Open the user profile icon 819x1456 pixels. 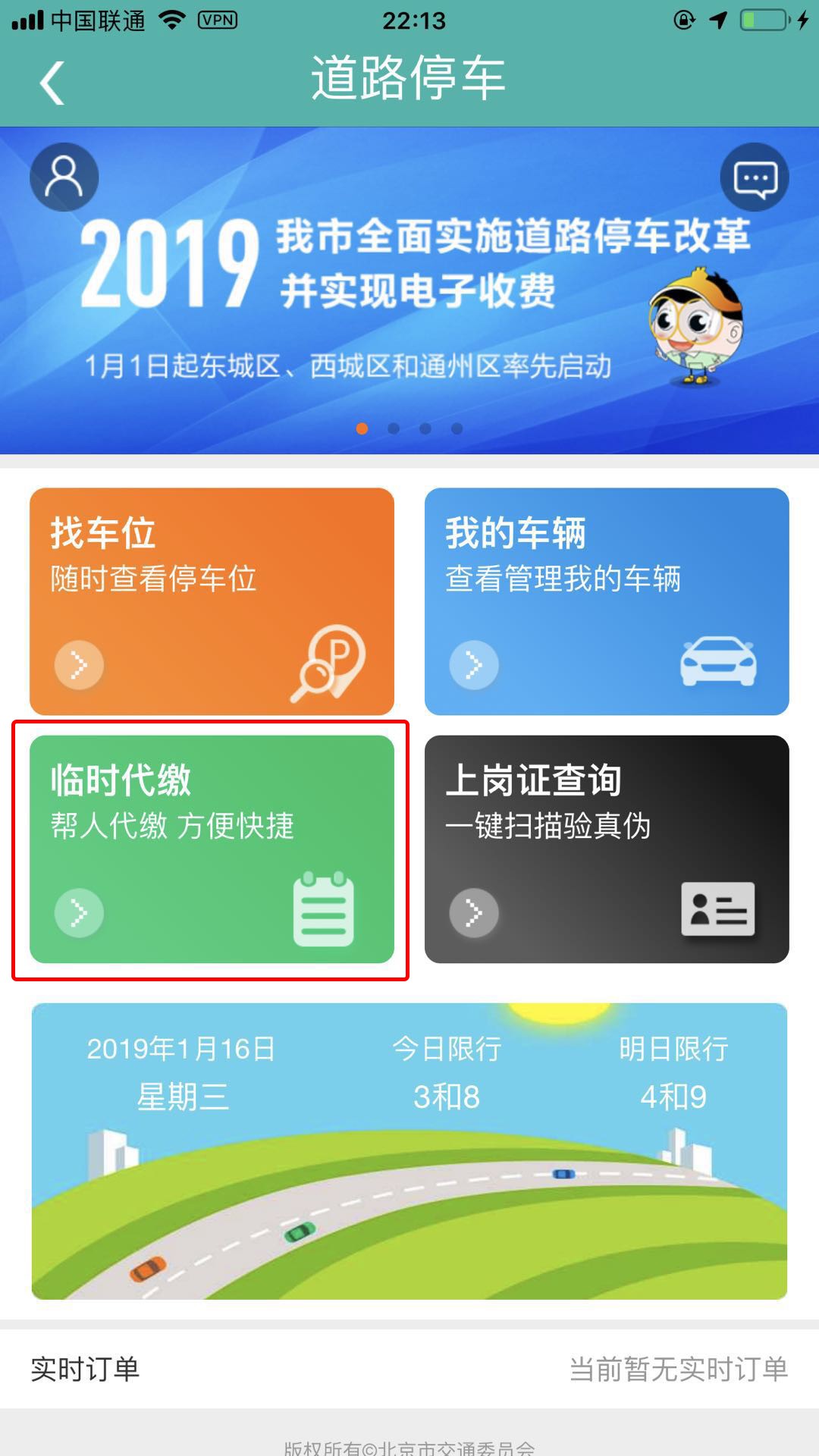[64, 177]
